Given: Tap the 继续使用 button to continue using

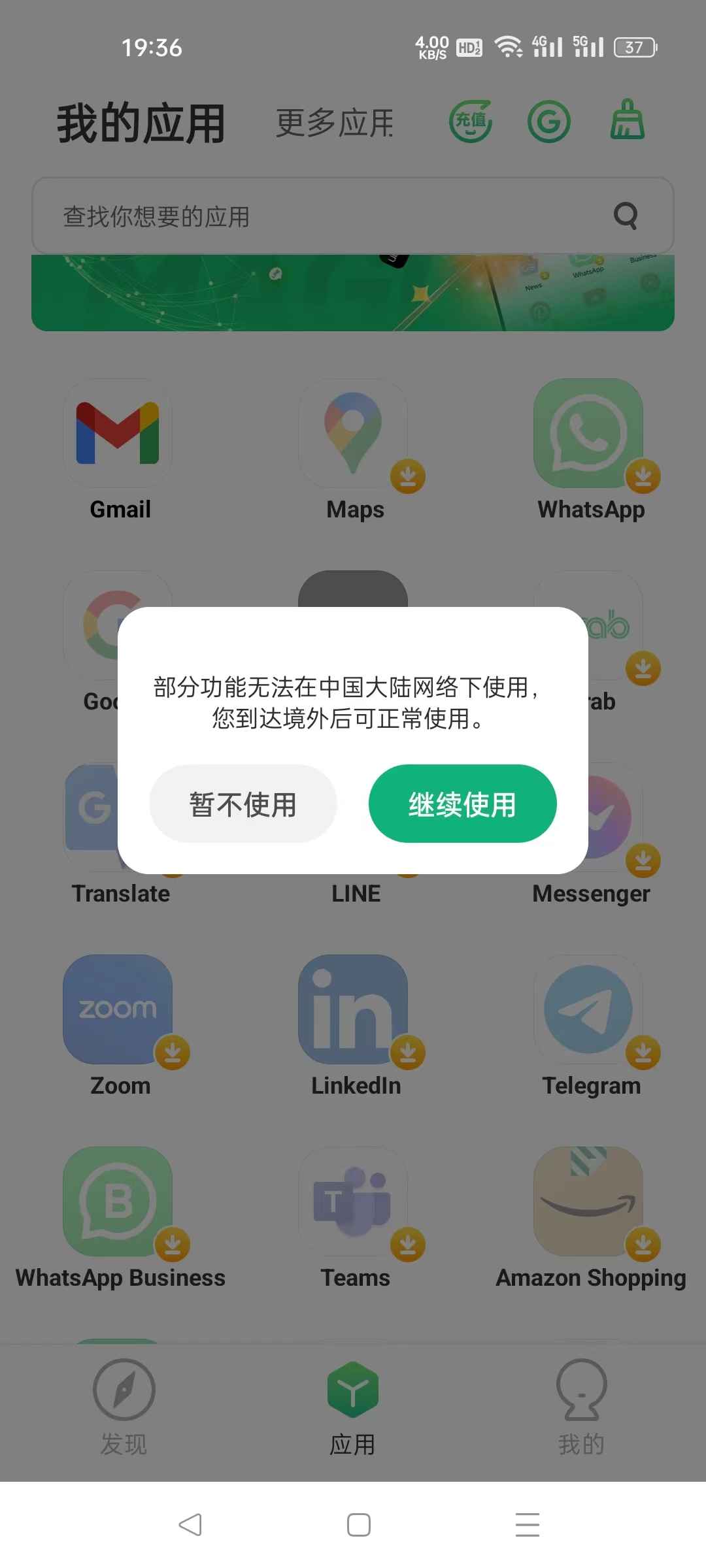Looking at the screenshot, I should (462, 804).
